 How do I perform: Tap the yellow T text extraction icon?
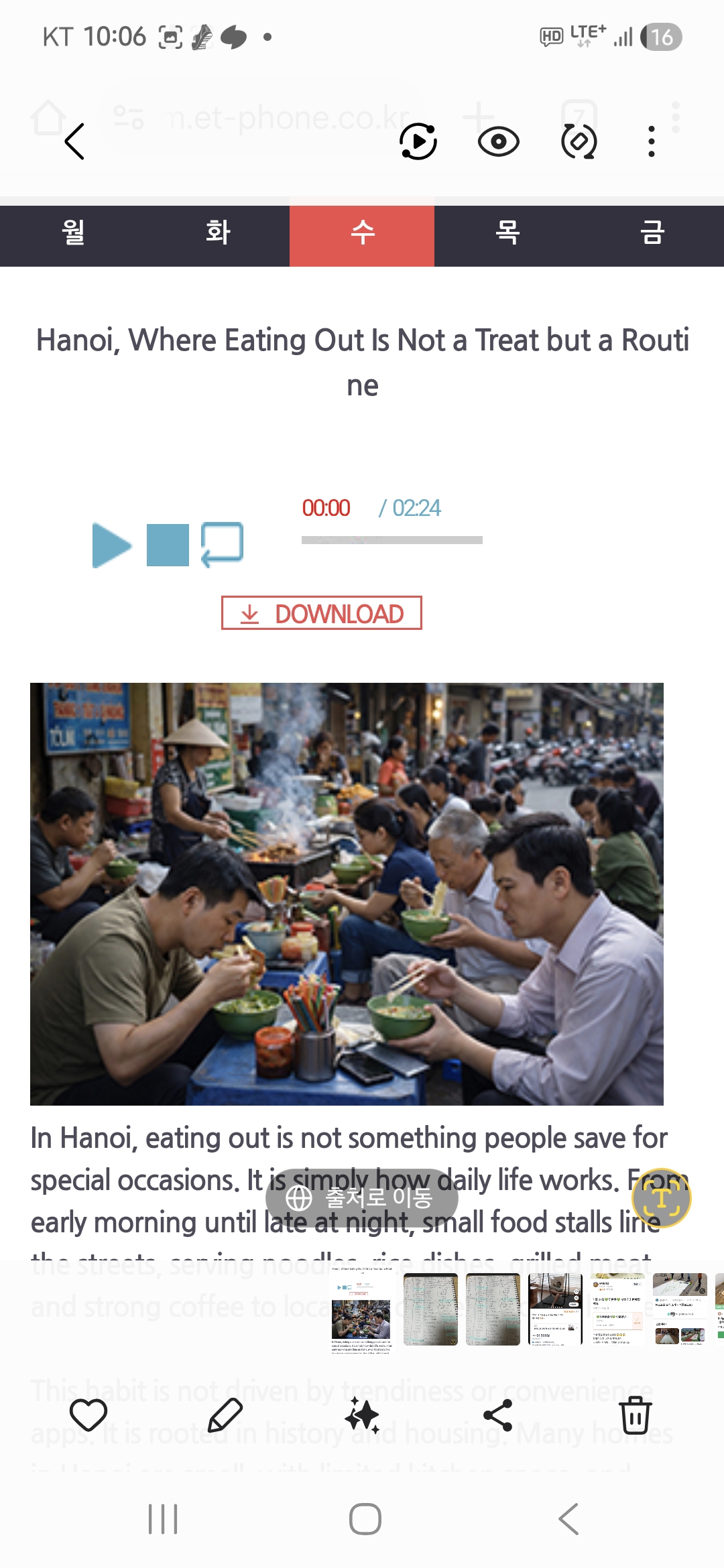(662, 1199)
